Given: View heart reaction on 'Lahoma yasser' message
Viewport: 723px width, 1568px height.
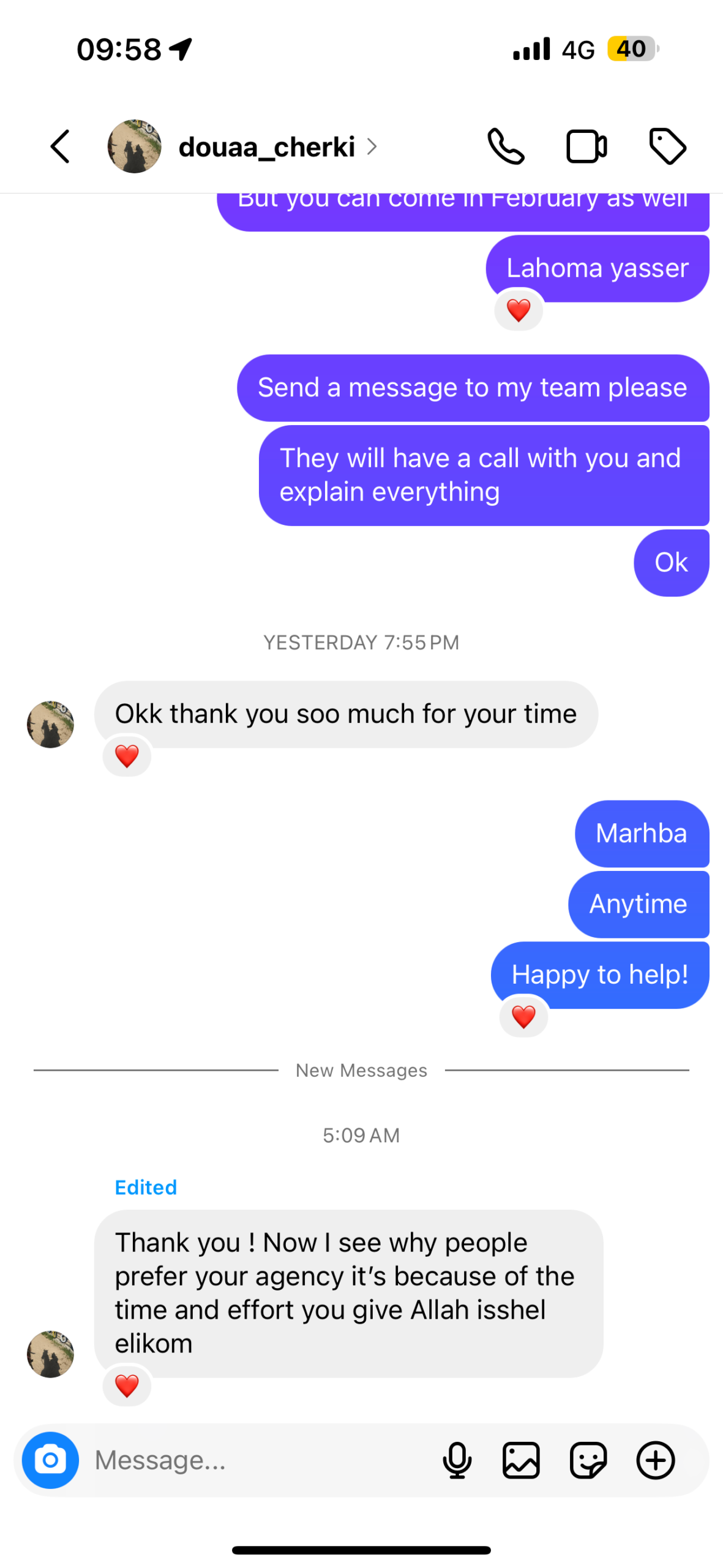Looking at the screenshot, I should point(519,311).
